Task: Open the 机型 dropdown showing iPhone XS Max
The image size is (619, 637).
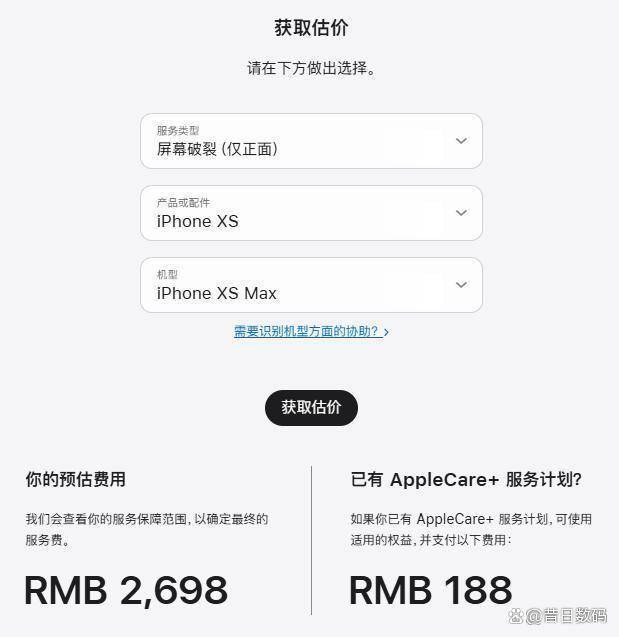Action: 311,285
